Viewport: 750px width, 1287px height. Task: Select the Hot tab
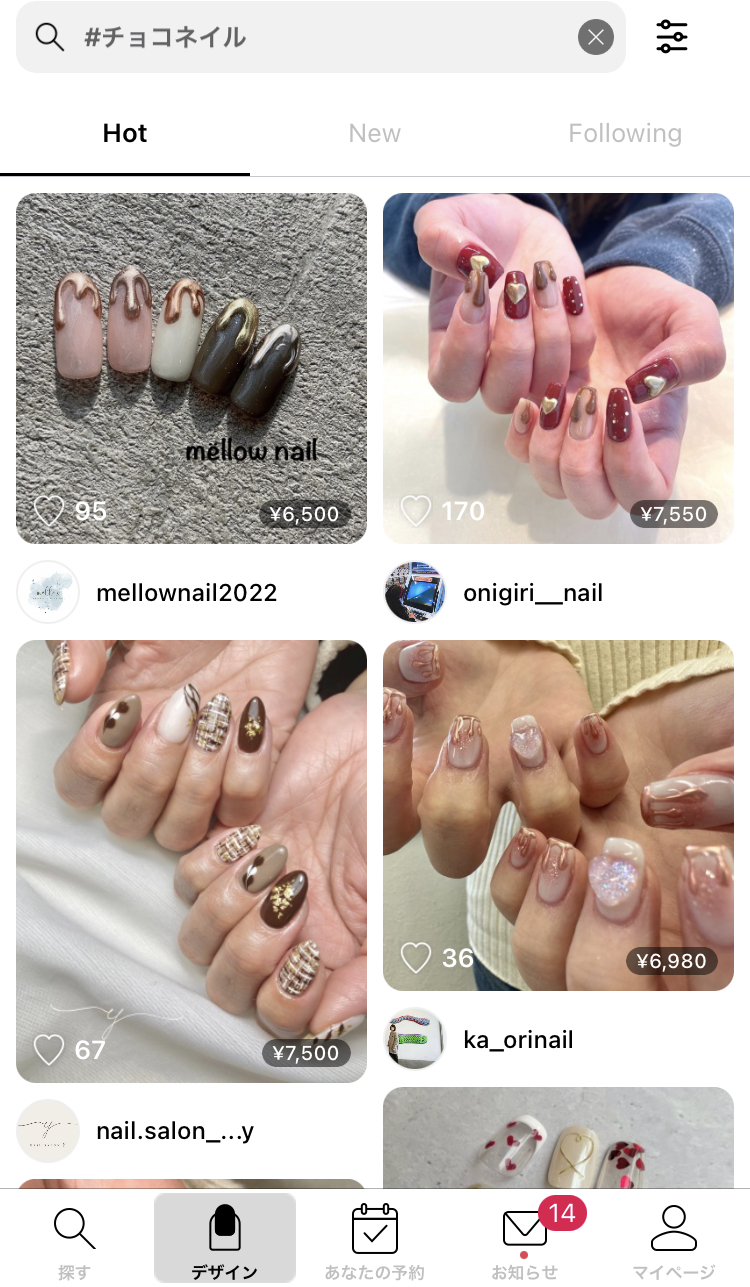(x=125, y=134)
